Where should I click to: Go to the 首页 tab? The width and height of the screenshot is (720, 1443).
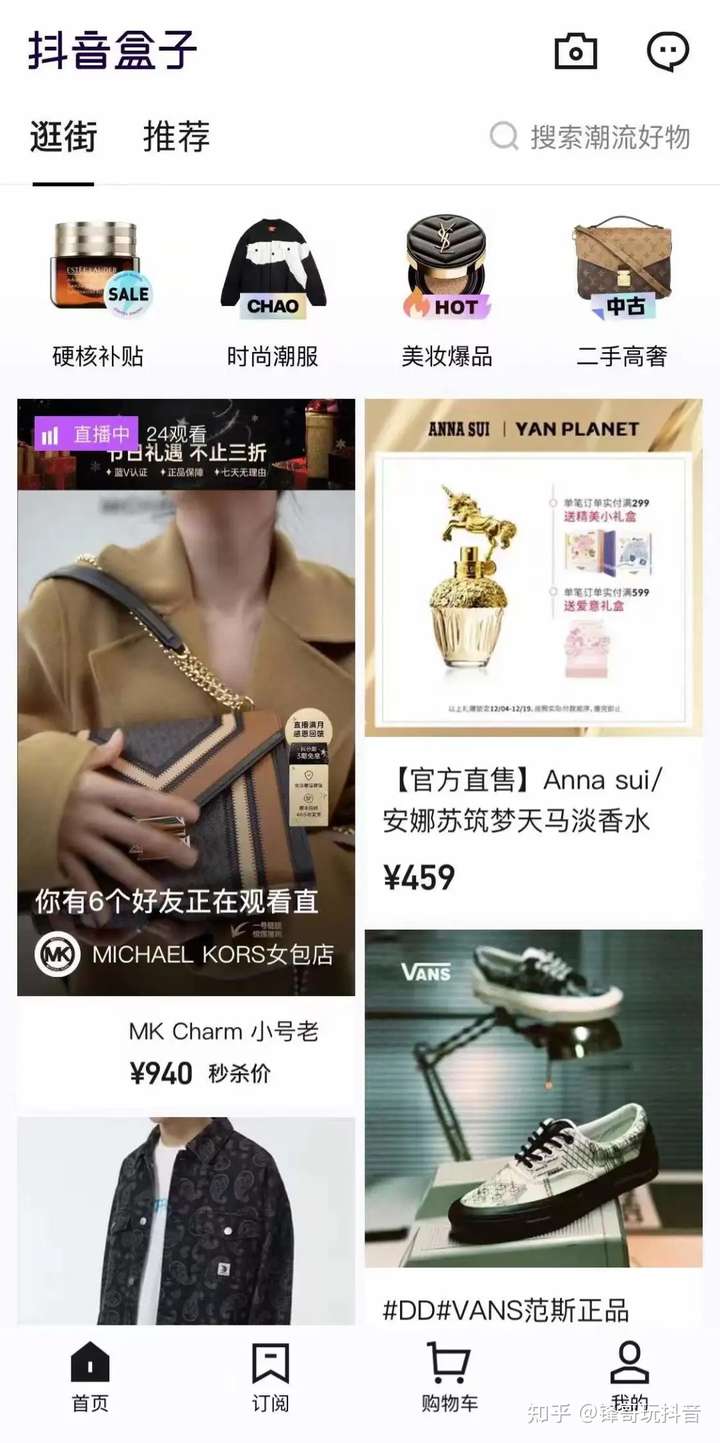(x=90, y=1377)
